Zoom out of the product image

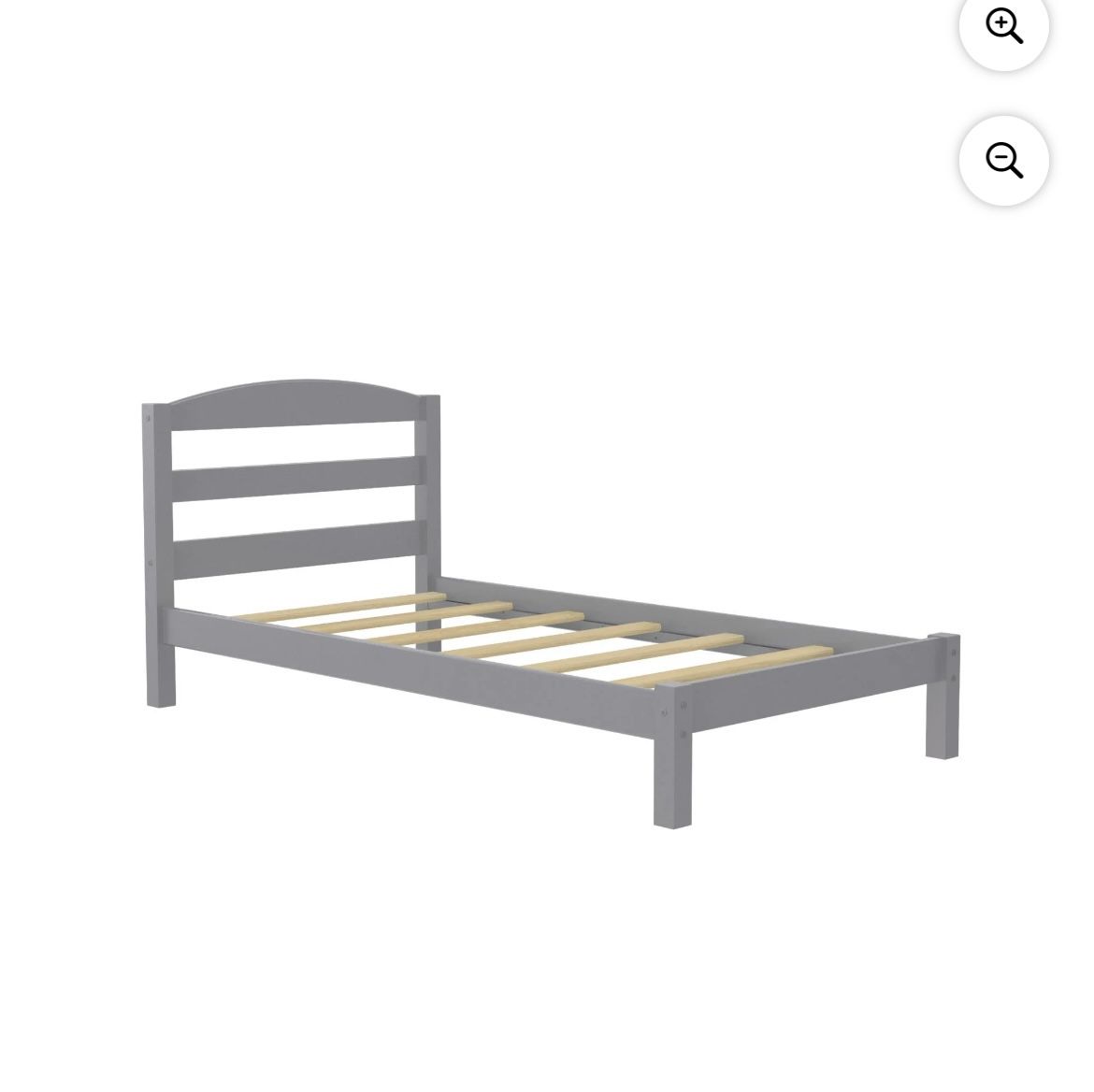coord(1003,161)
